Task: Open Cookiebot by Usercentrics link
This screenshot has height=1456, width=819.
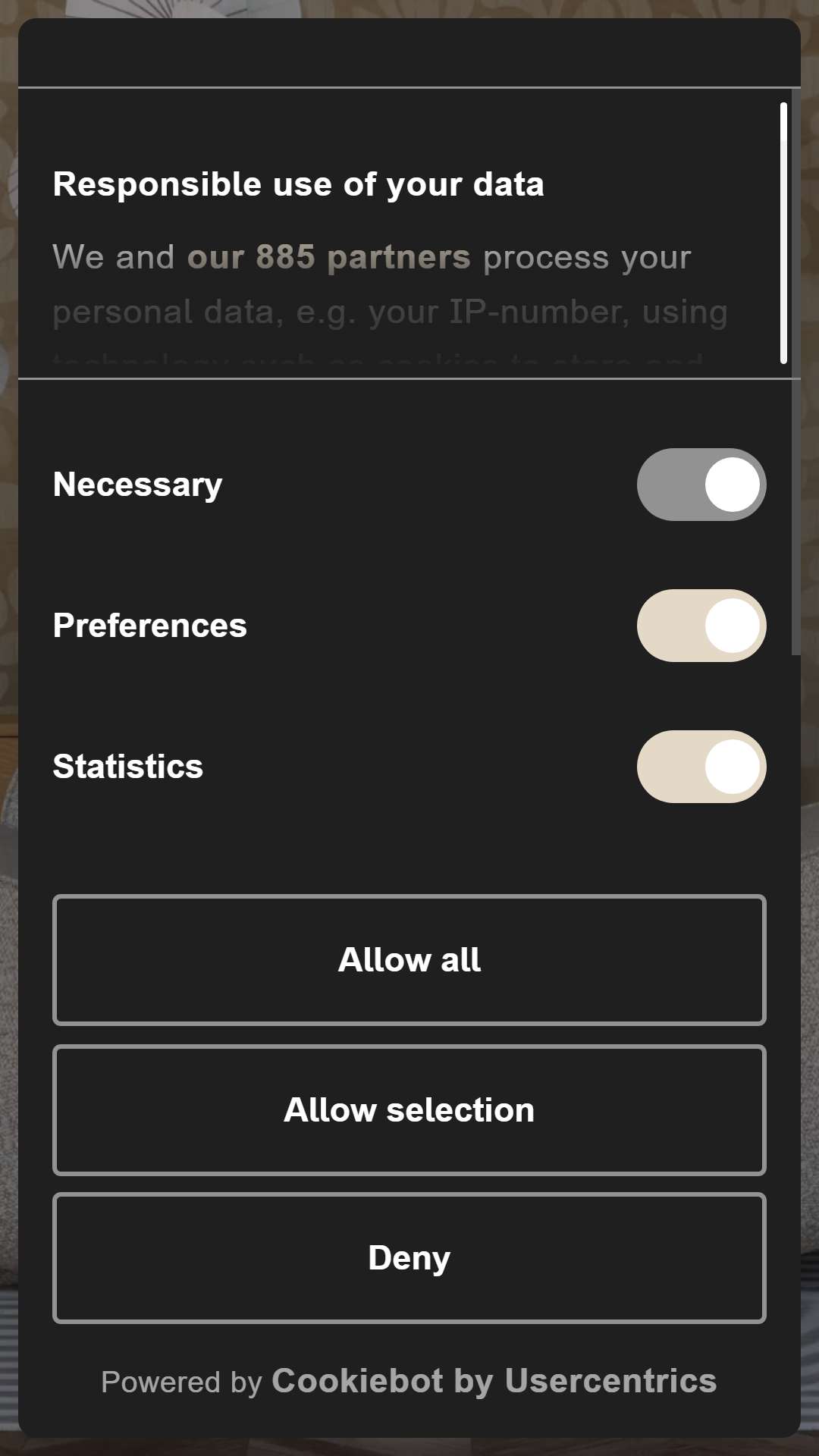Action: click(494, 1382)
